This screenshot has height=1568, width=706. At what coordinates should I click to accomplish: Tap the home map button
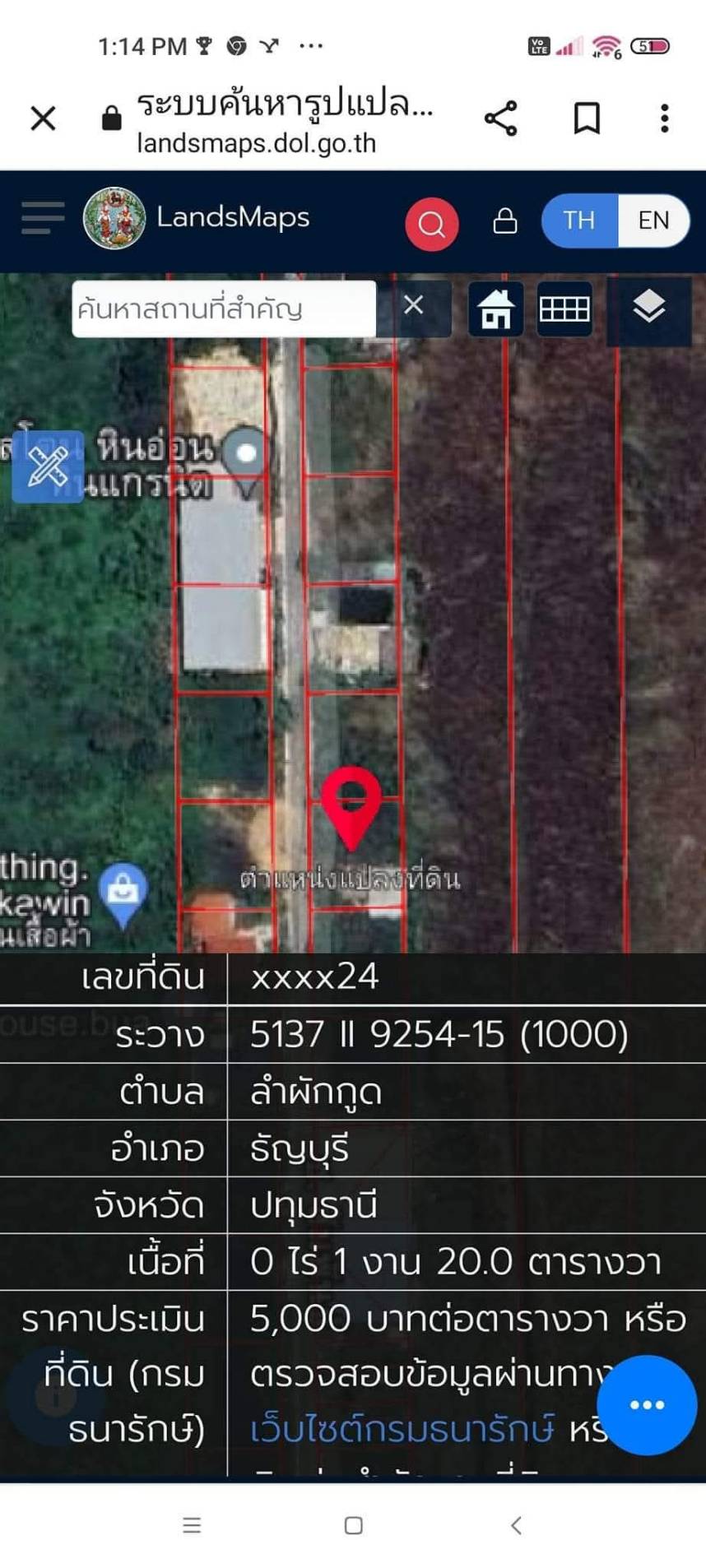pos(495,309)
